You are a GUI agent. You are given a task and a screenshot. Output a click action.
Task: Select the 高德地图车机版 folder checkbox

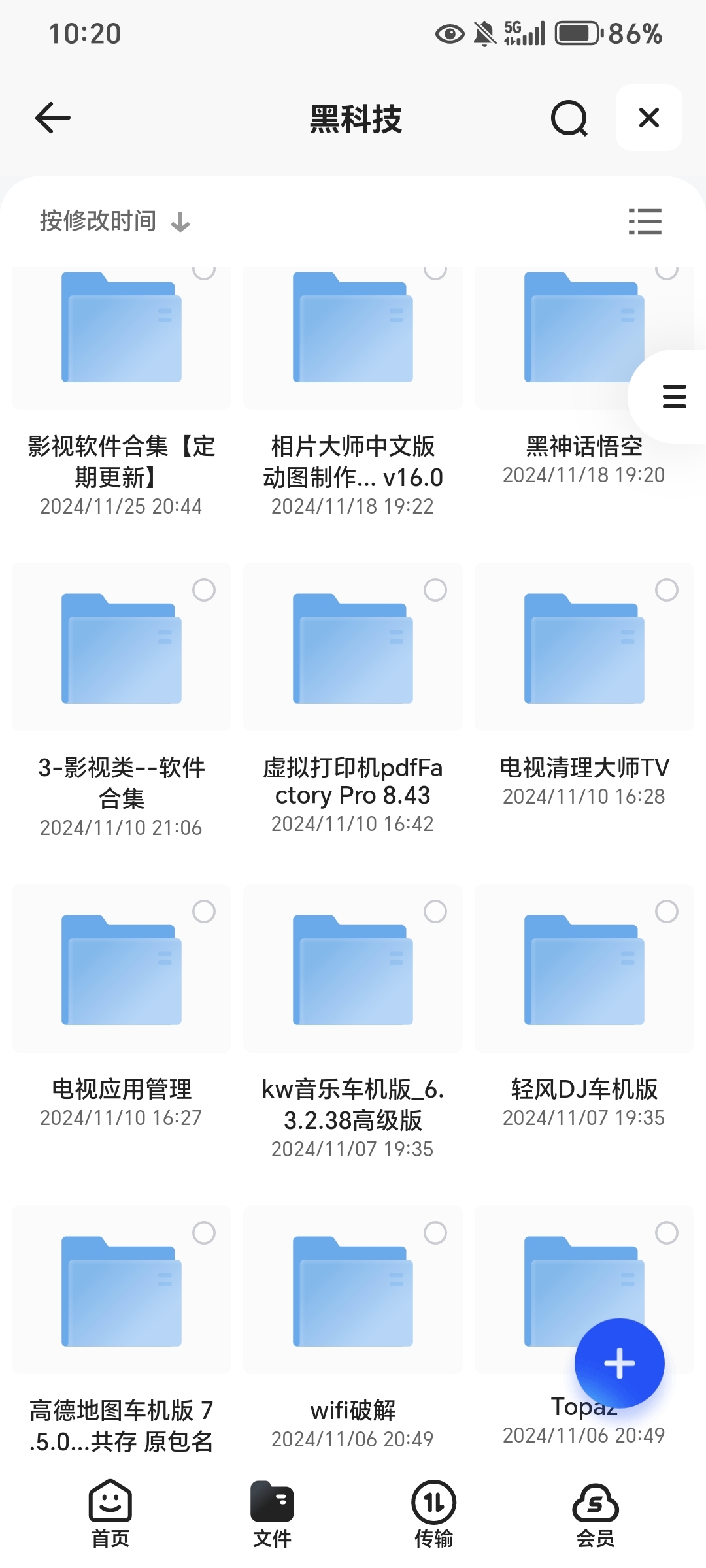204,1233
